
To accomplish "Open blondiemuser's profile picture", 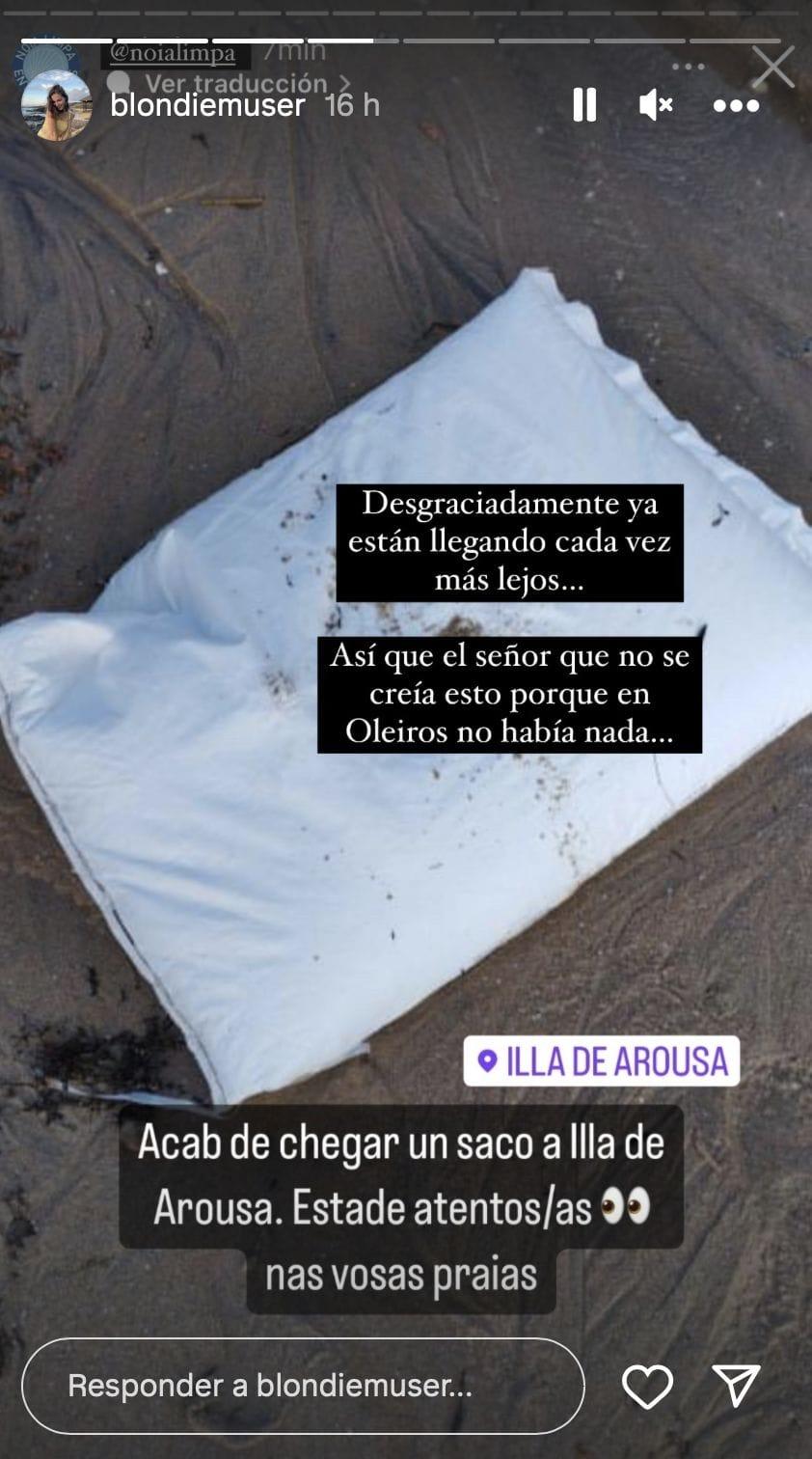I will click(x=56, y=104).
